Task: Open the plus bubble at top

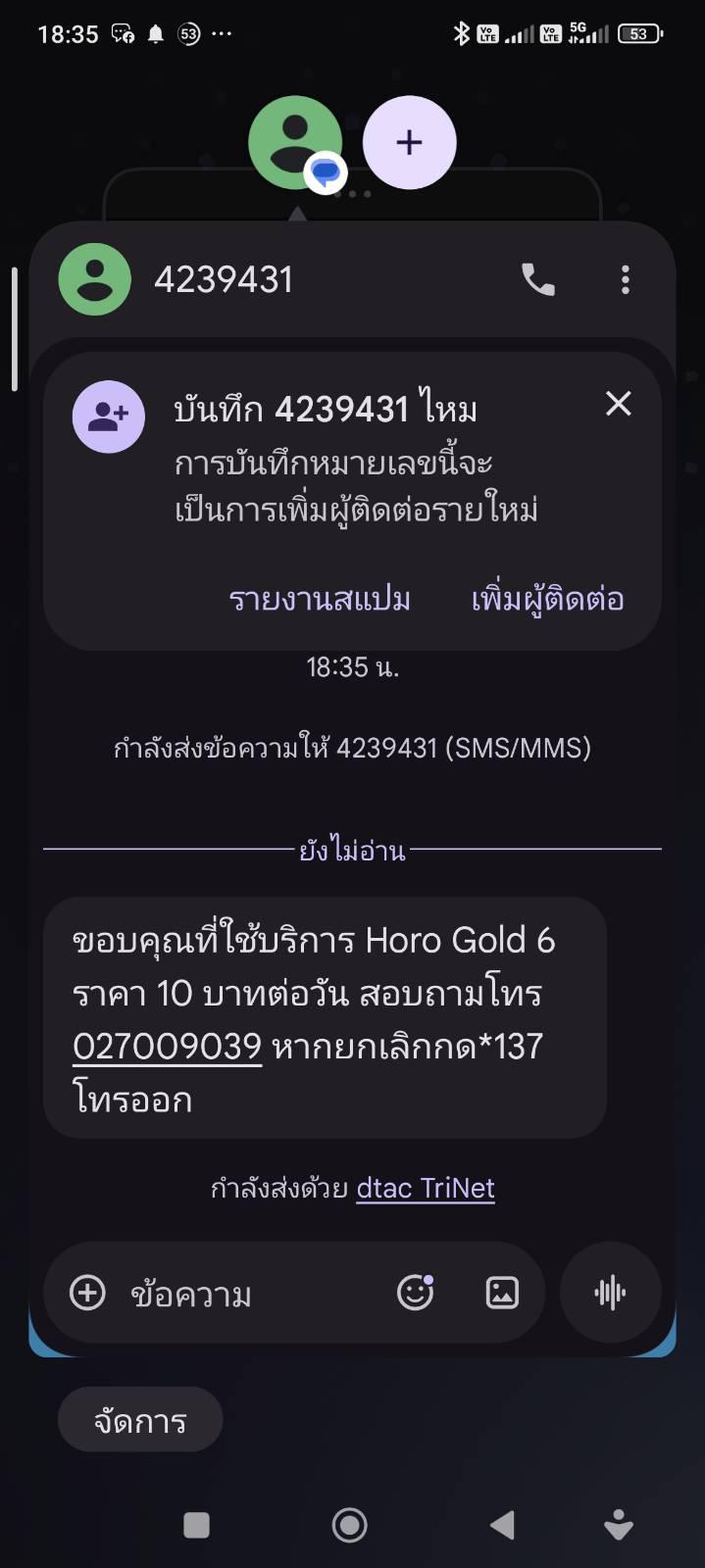Action: [410, 142]
